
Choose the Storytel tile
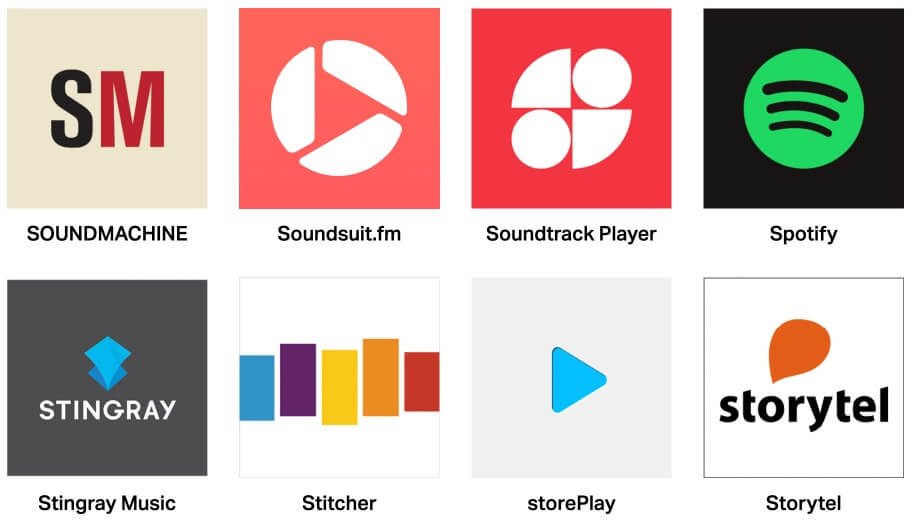[x=803, y=378]
